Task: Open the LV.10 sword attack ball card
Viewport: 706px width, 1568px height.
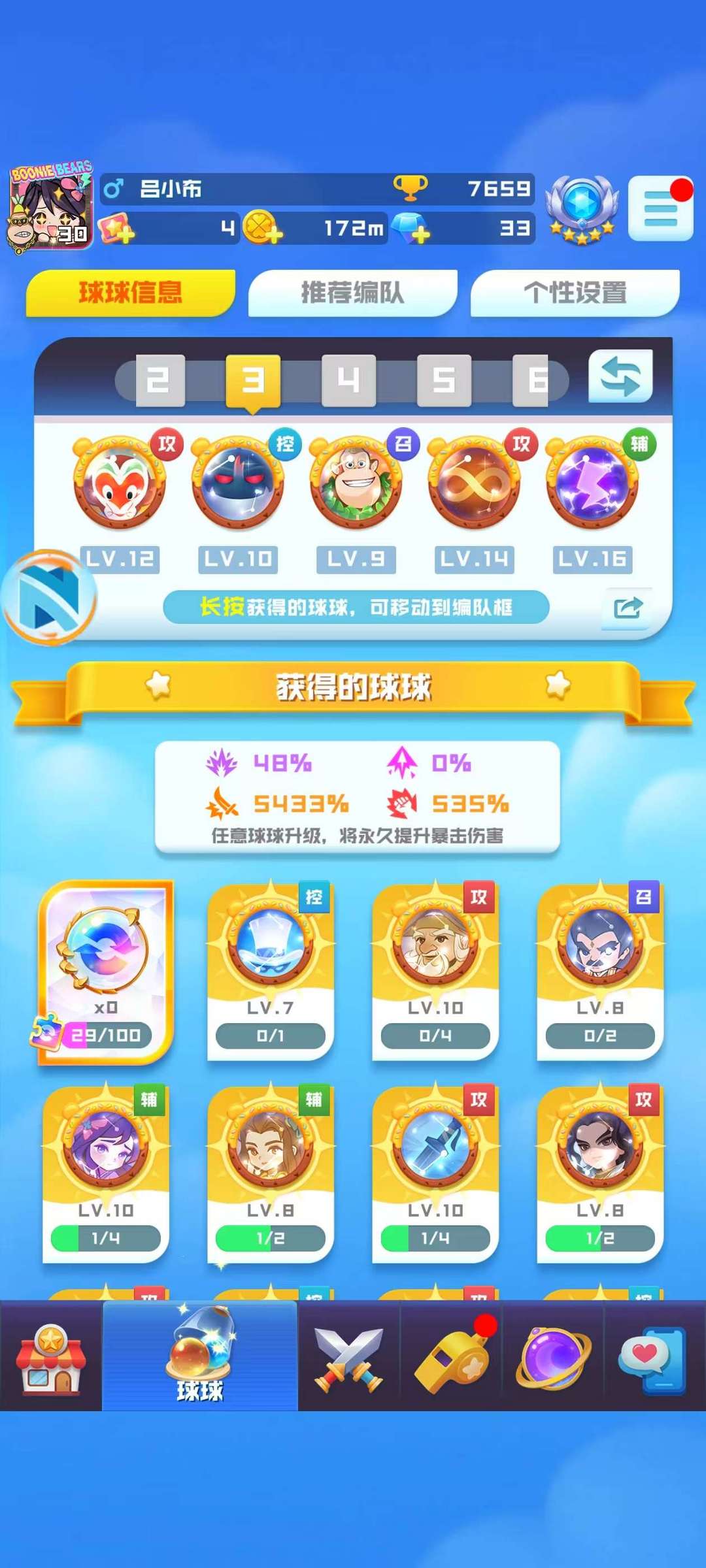Action: point(435,1173)
